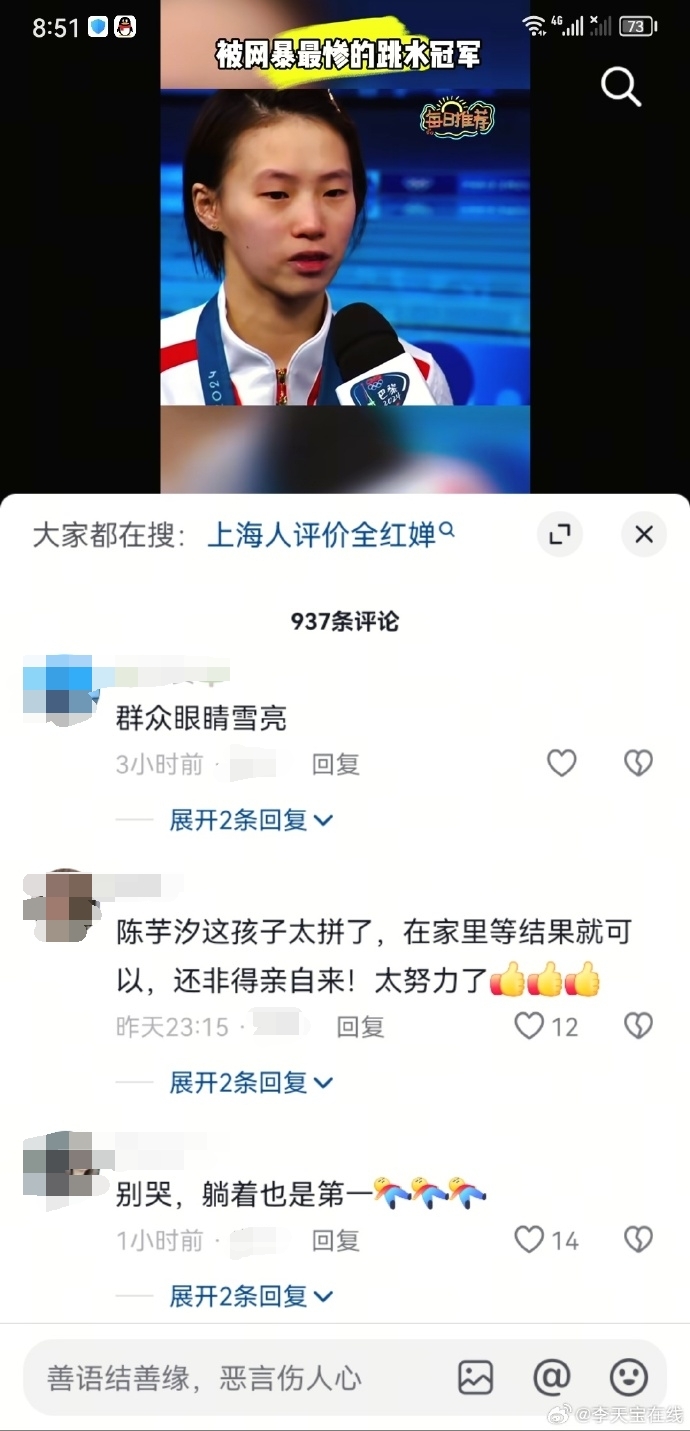The height and width of the screenshot is (1431, 690).
Task: Reply to the comment 群众眼睛雪亮
Action: tap(335, 765)
